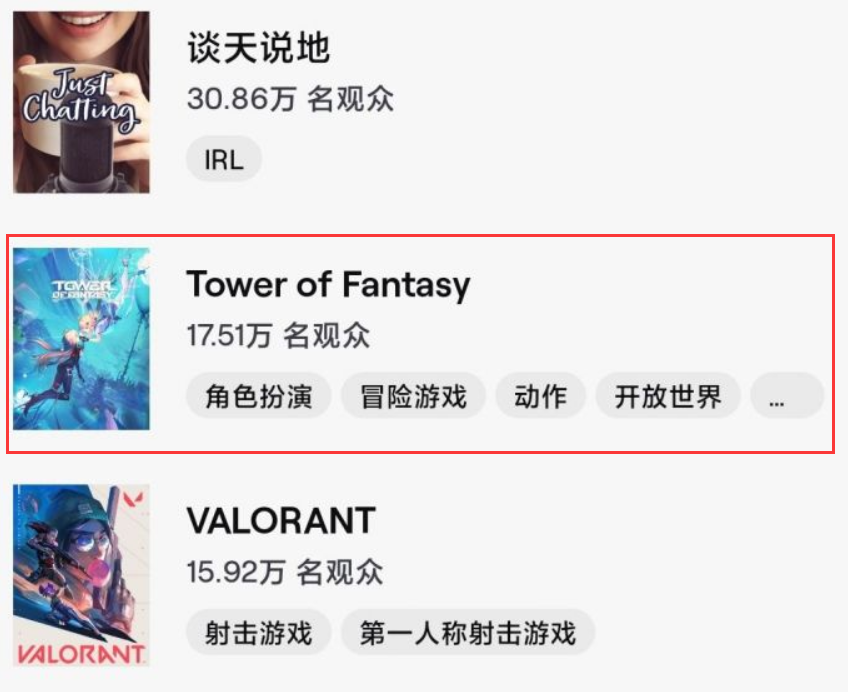
Task: Tap the VALORANT cover art
Action: [x=82, y=576]
